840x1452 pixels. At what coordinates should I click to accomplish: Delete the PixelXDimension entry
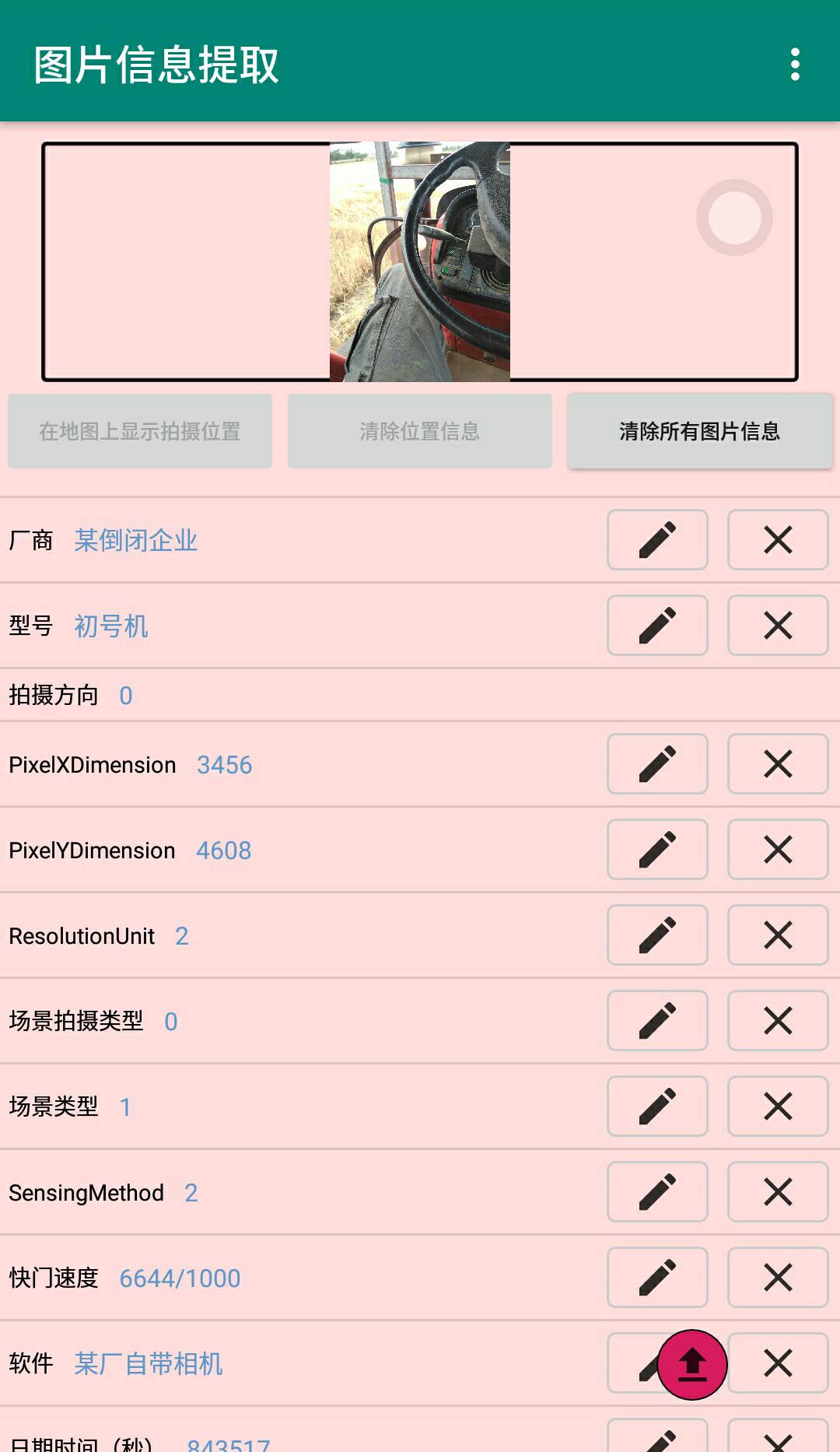tap(777, 763)
